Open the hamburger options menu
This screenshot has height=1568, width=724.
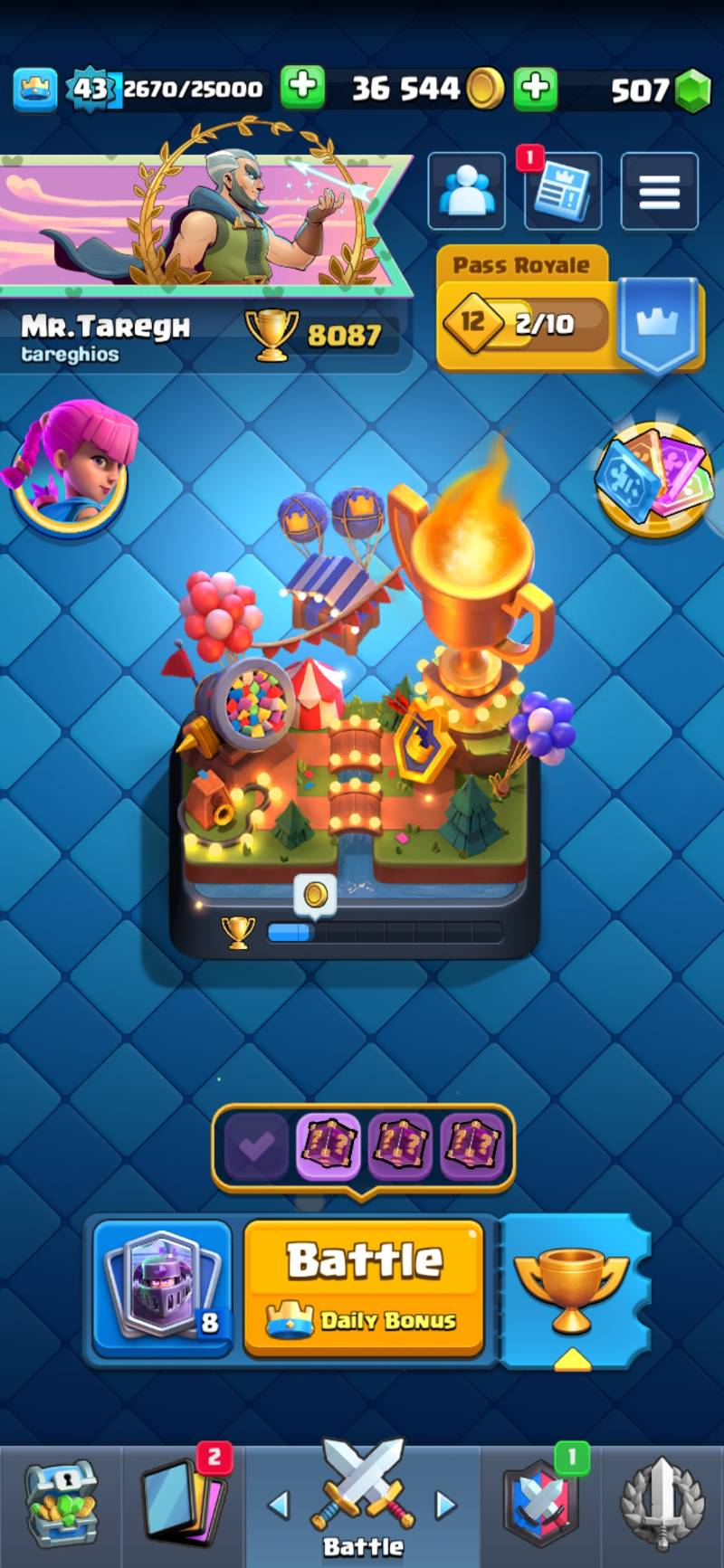(x=659, y=192)
